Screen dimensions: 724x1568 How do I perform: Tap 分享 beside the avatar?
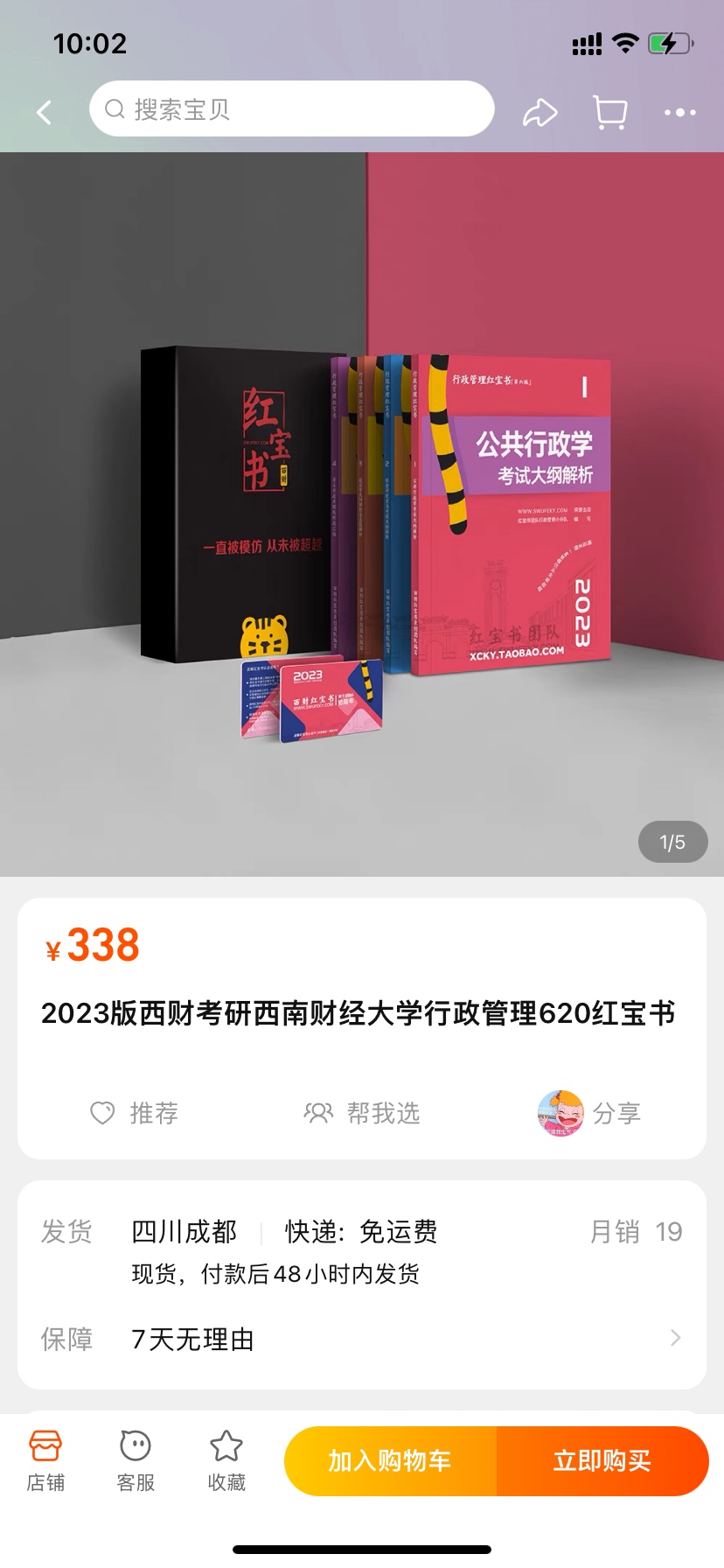point(590,1113)
